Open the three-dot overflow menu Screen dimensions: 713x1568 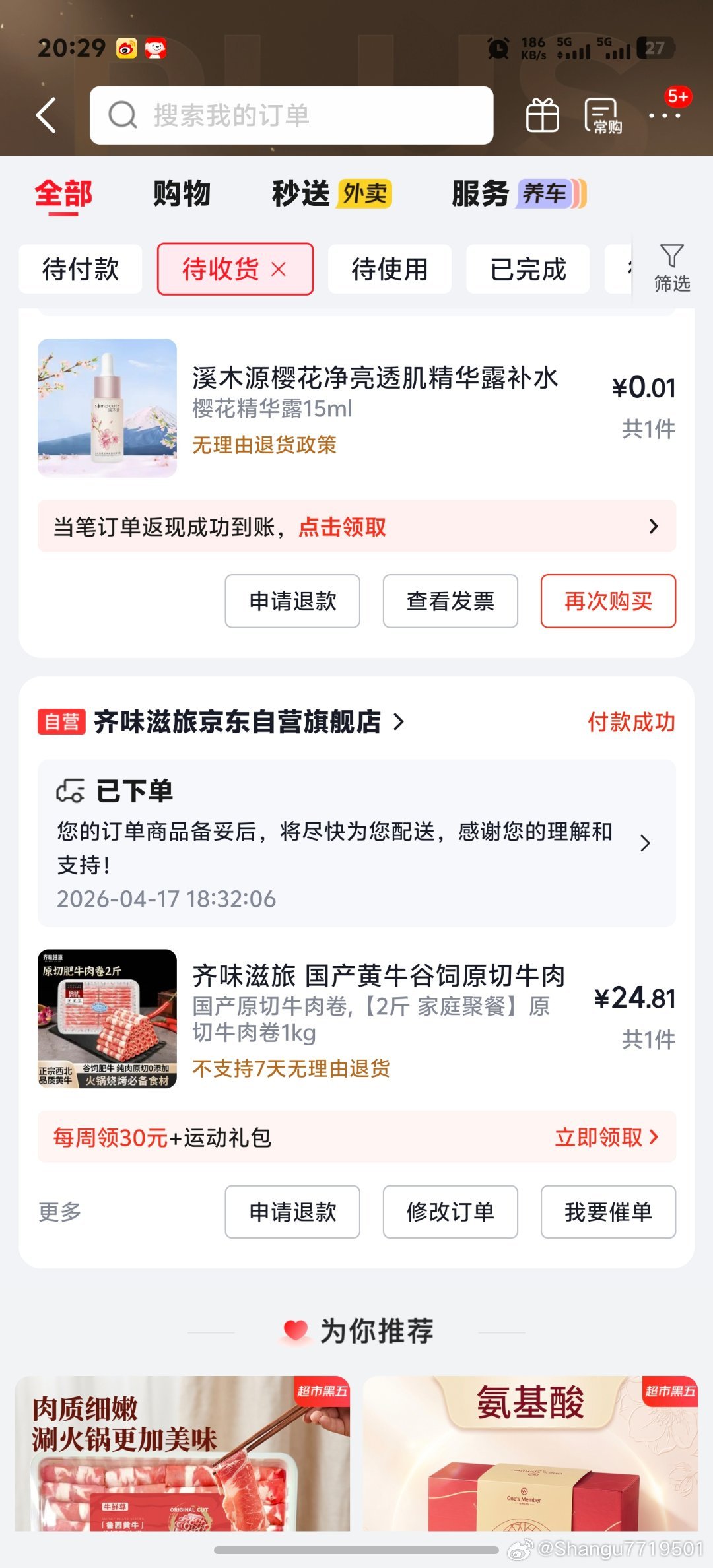[x=664, y=115]
